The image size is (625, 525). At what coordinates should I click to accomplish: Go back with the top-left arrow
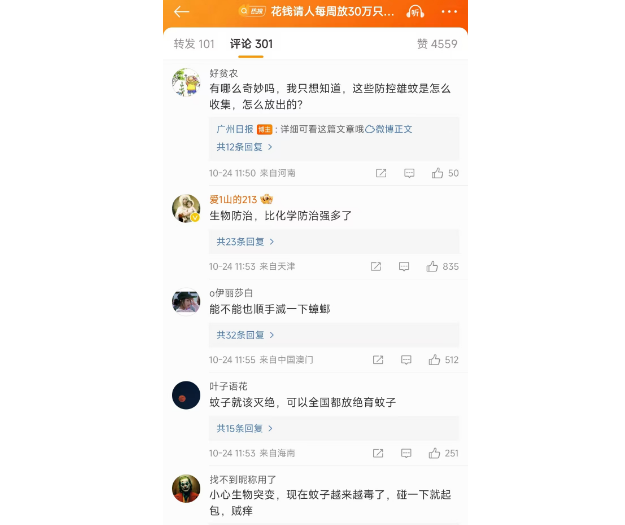click(181, 12)
